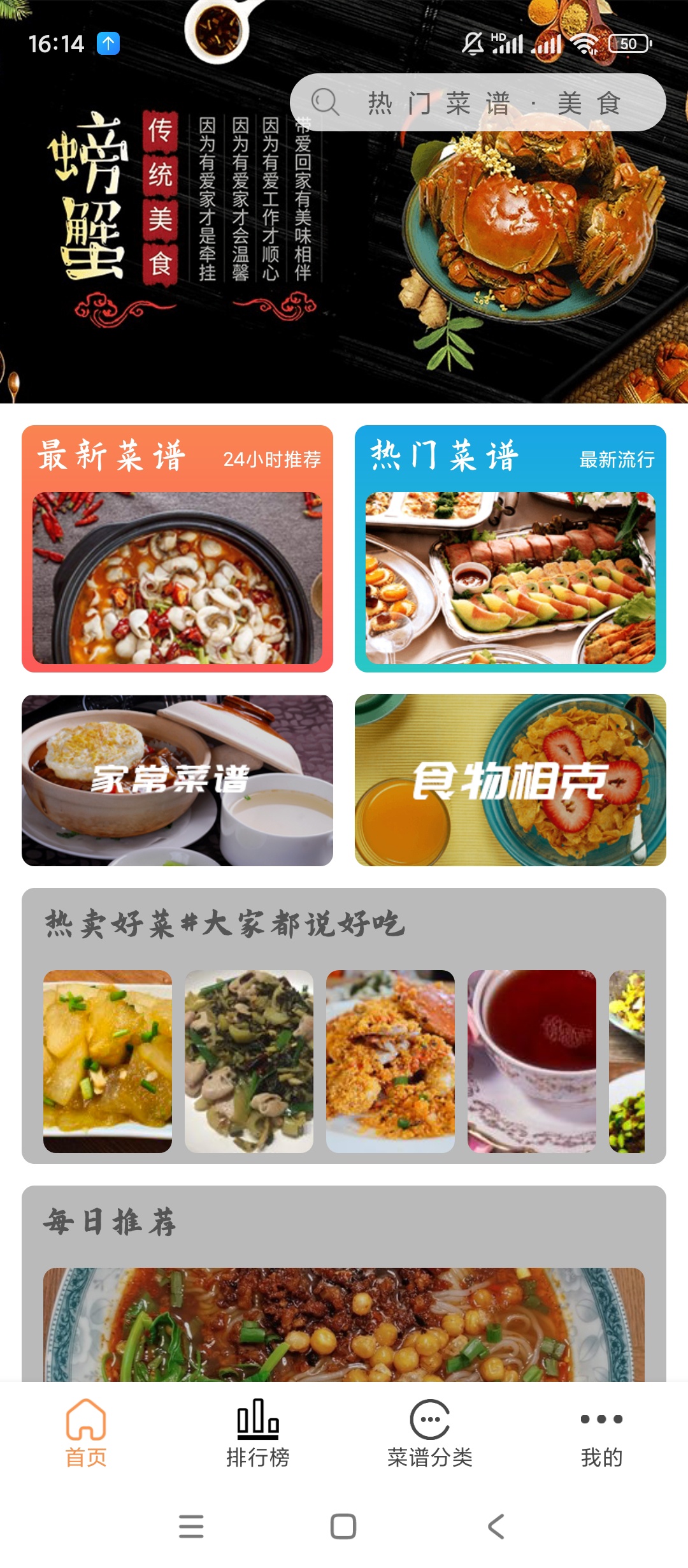Open the red tea cup item in 热卖好菜
The height and width of the screenshot is (1568, 688).
532,1061
